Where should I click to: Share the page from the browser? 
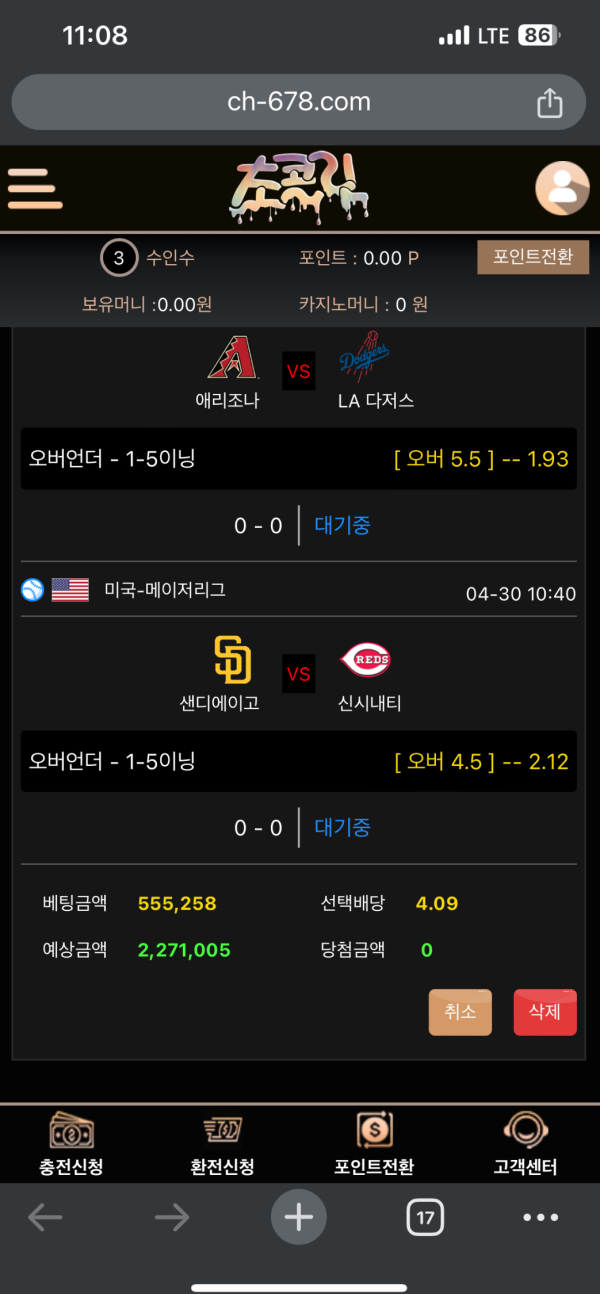pos(549,102)
